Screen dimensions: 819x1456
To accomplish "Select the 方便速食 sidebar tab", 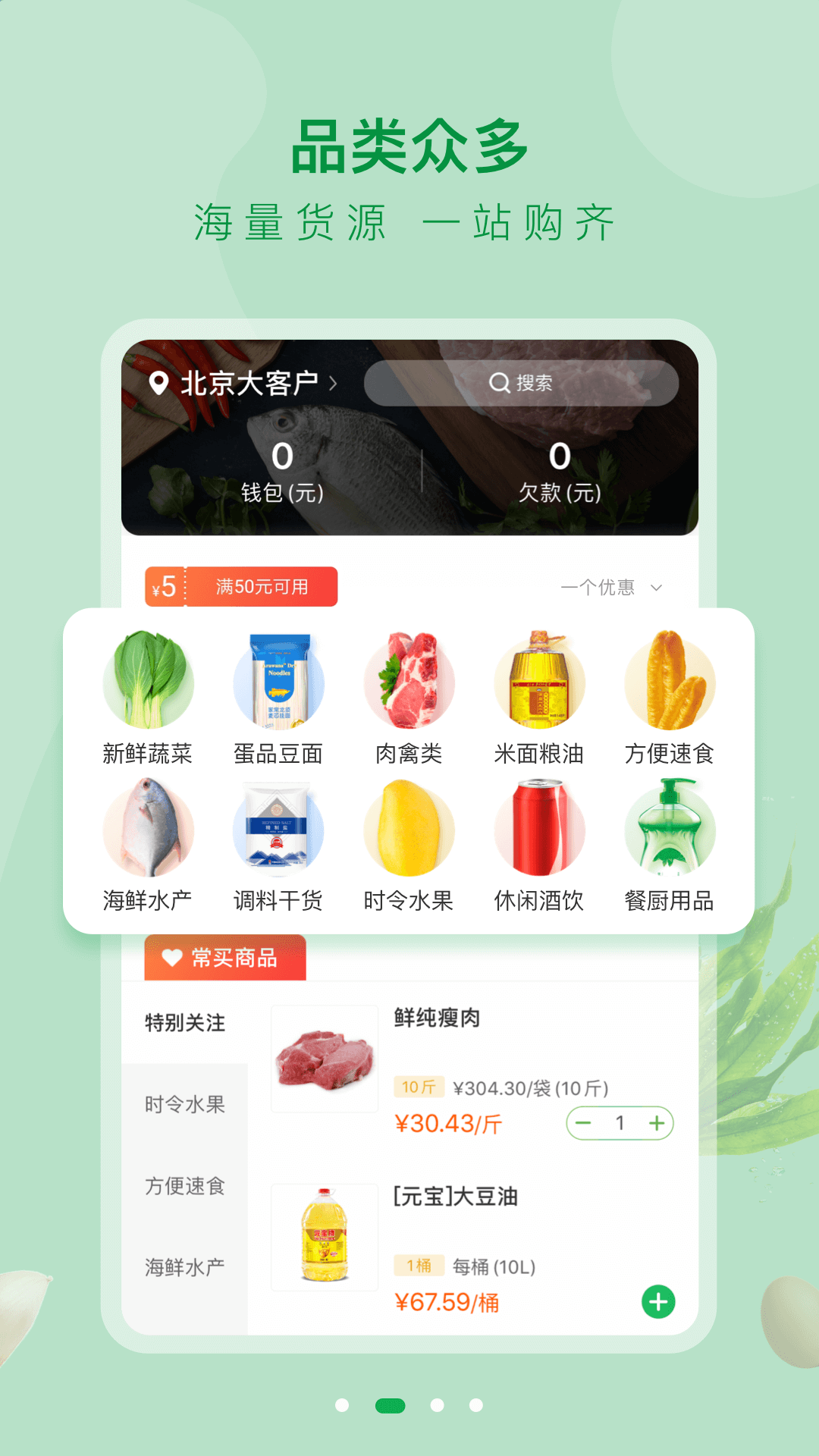I will (186, 1185).
